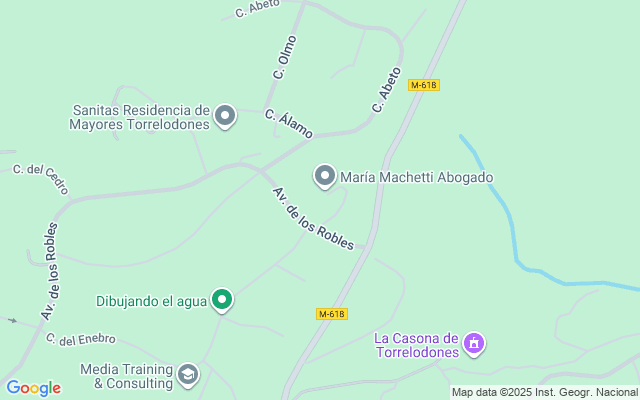Select Media Training & Consulting marker
The image size is (640, 400).
[187, 375]
